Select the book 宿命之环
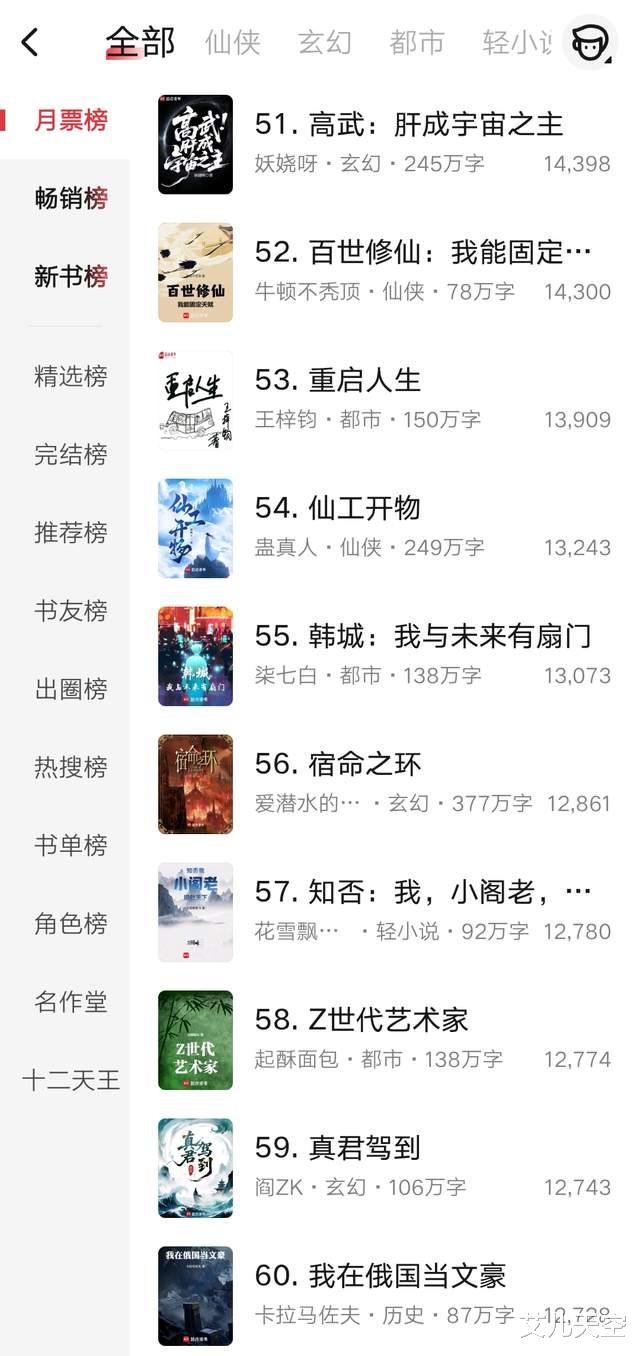The image size is (640, 1356). click(338, 765)
